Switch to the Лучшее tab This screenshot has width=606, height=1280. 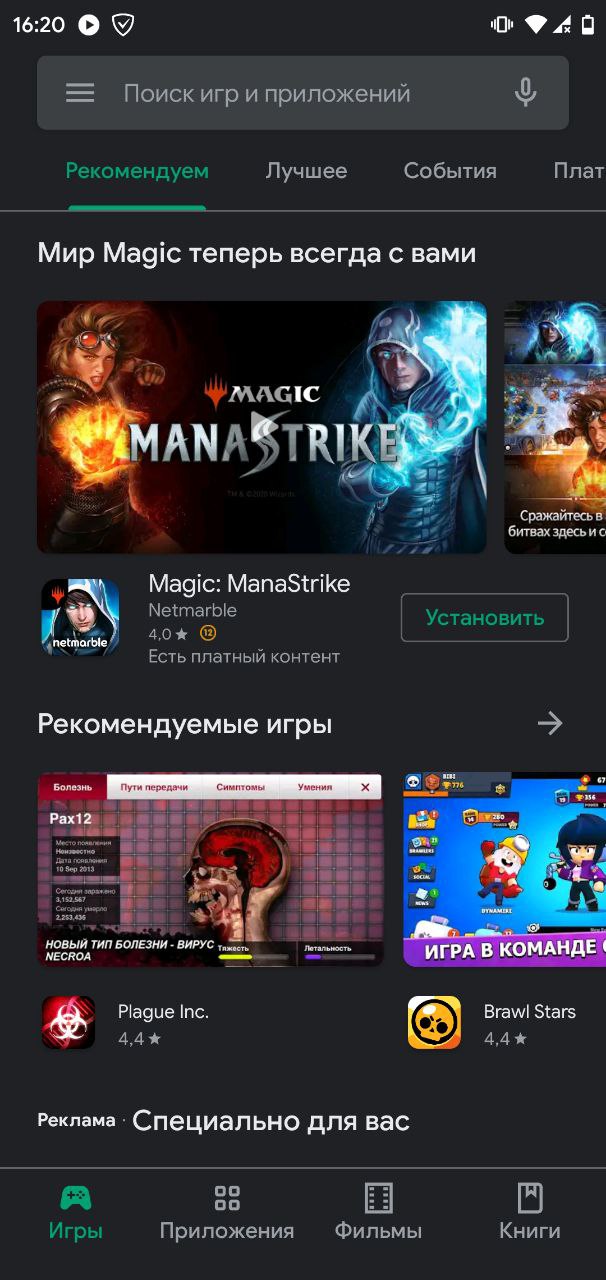(x=306, y=171)
